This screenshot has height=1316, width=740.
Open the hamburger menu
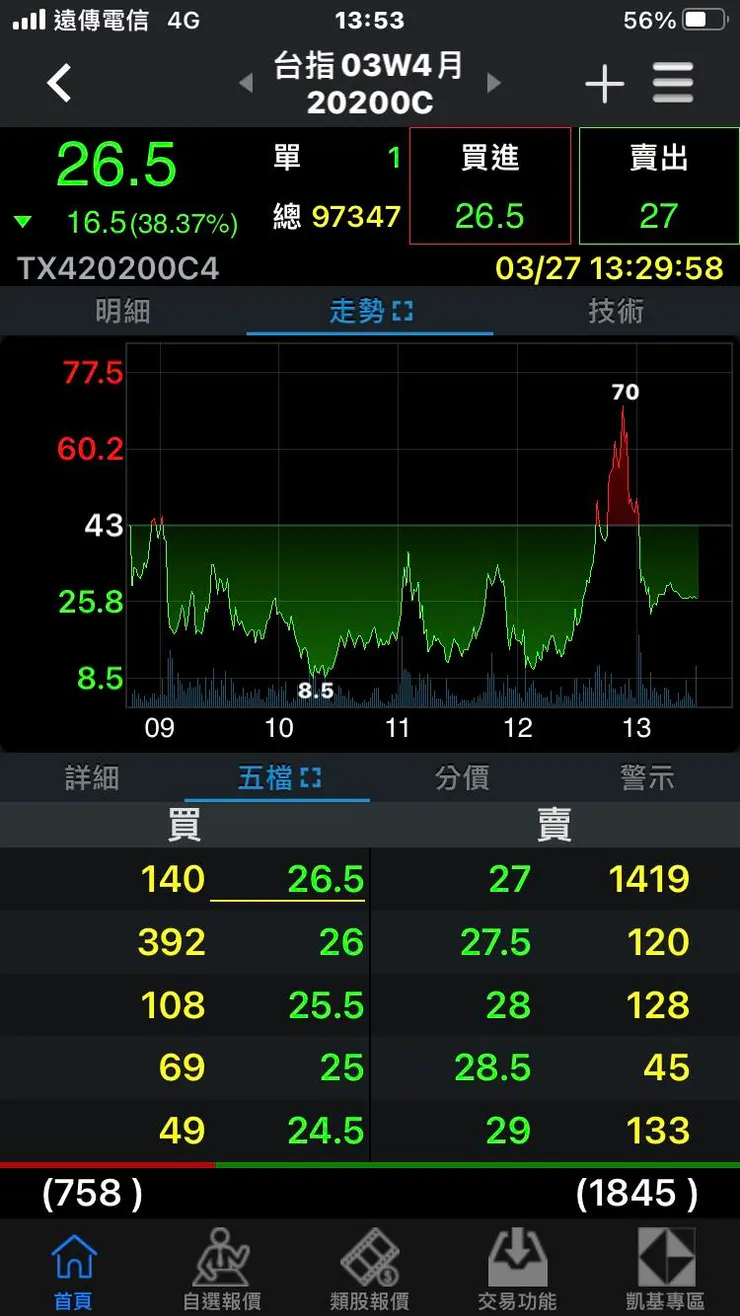(673, 84)
